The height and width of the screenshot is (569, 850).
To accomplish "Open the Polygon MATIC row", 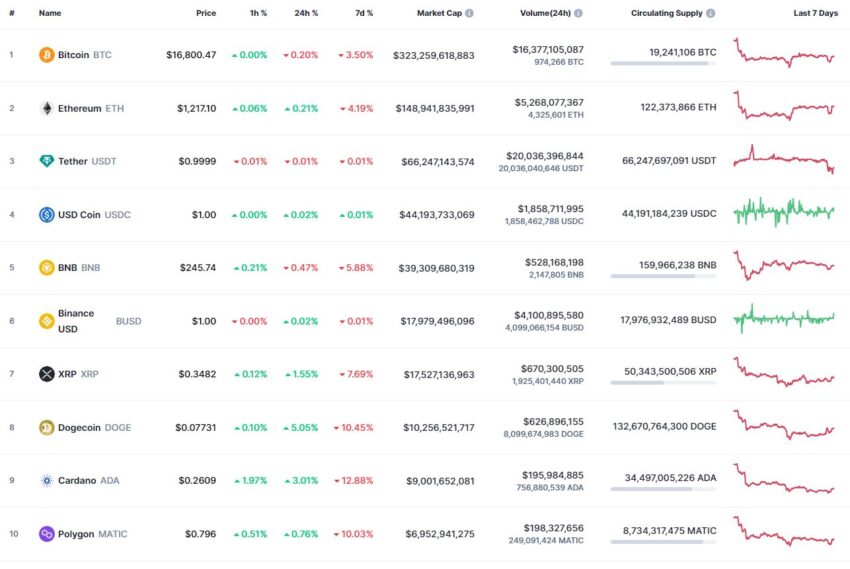I will tap(77, 534).
